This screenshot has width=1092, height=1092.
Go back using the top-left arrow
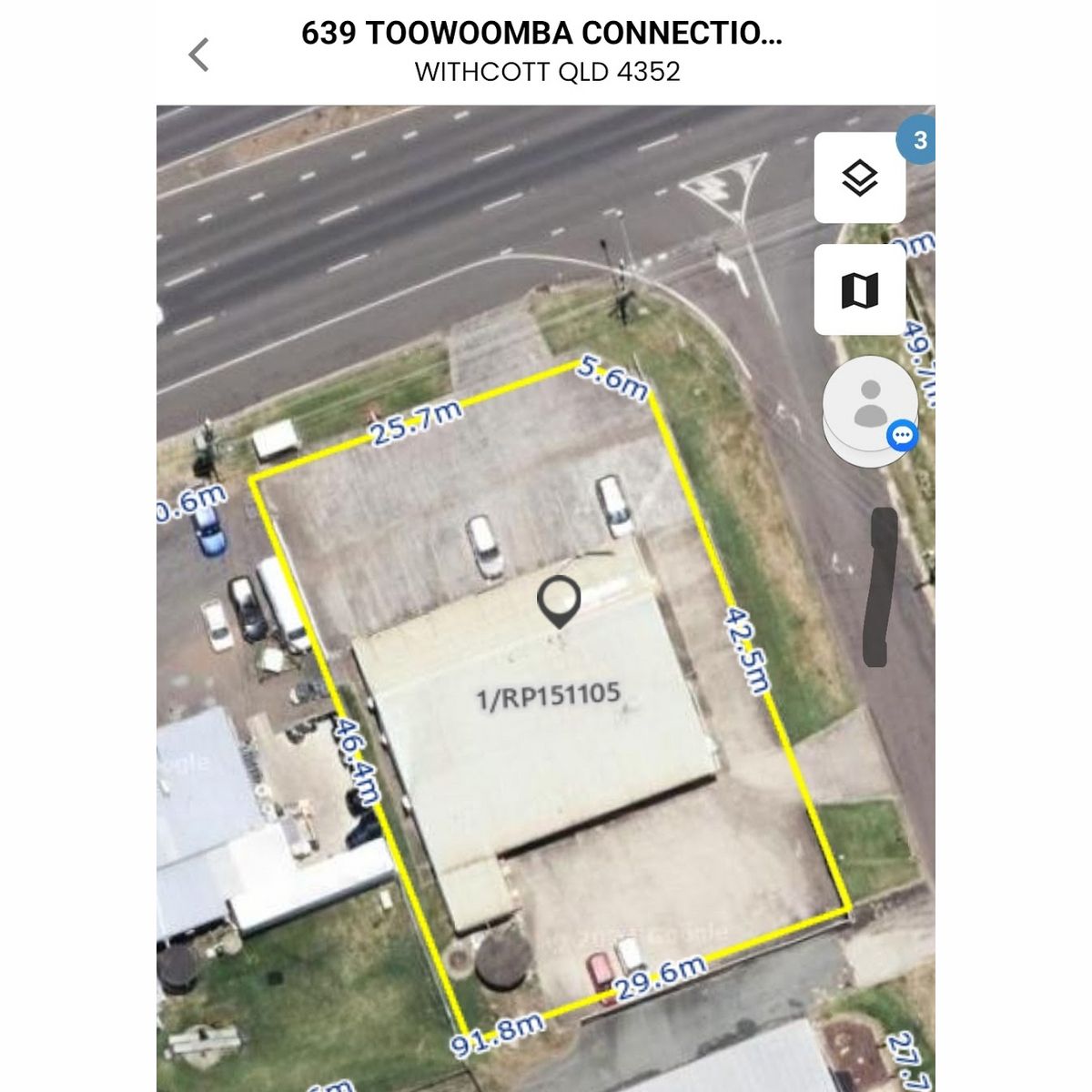point(199,56)
